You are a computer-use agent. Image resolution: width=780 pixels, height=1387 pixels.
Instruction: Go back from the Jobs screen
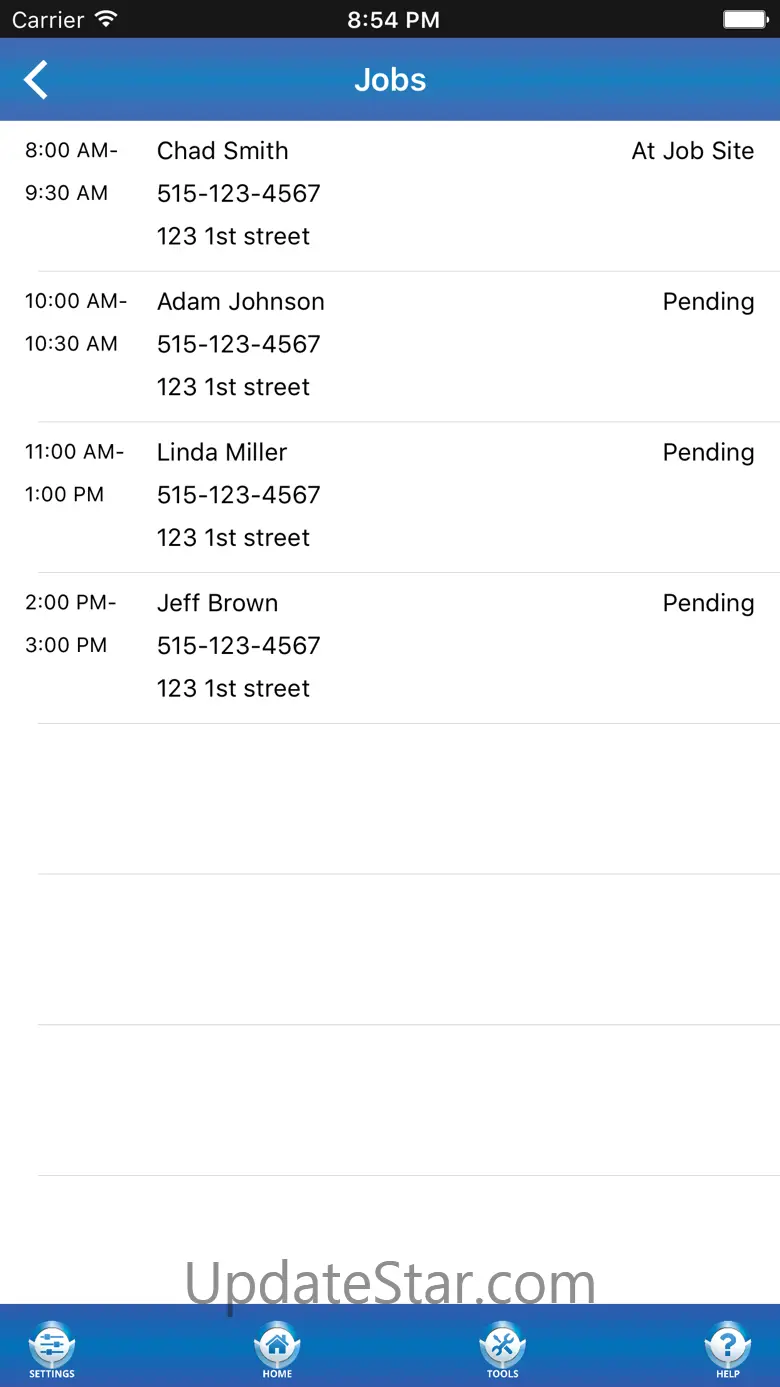pyautogui.click(x=36, y=80)
